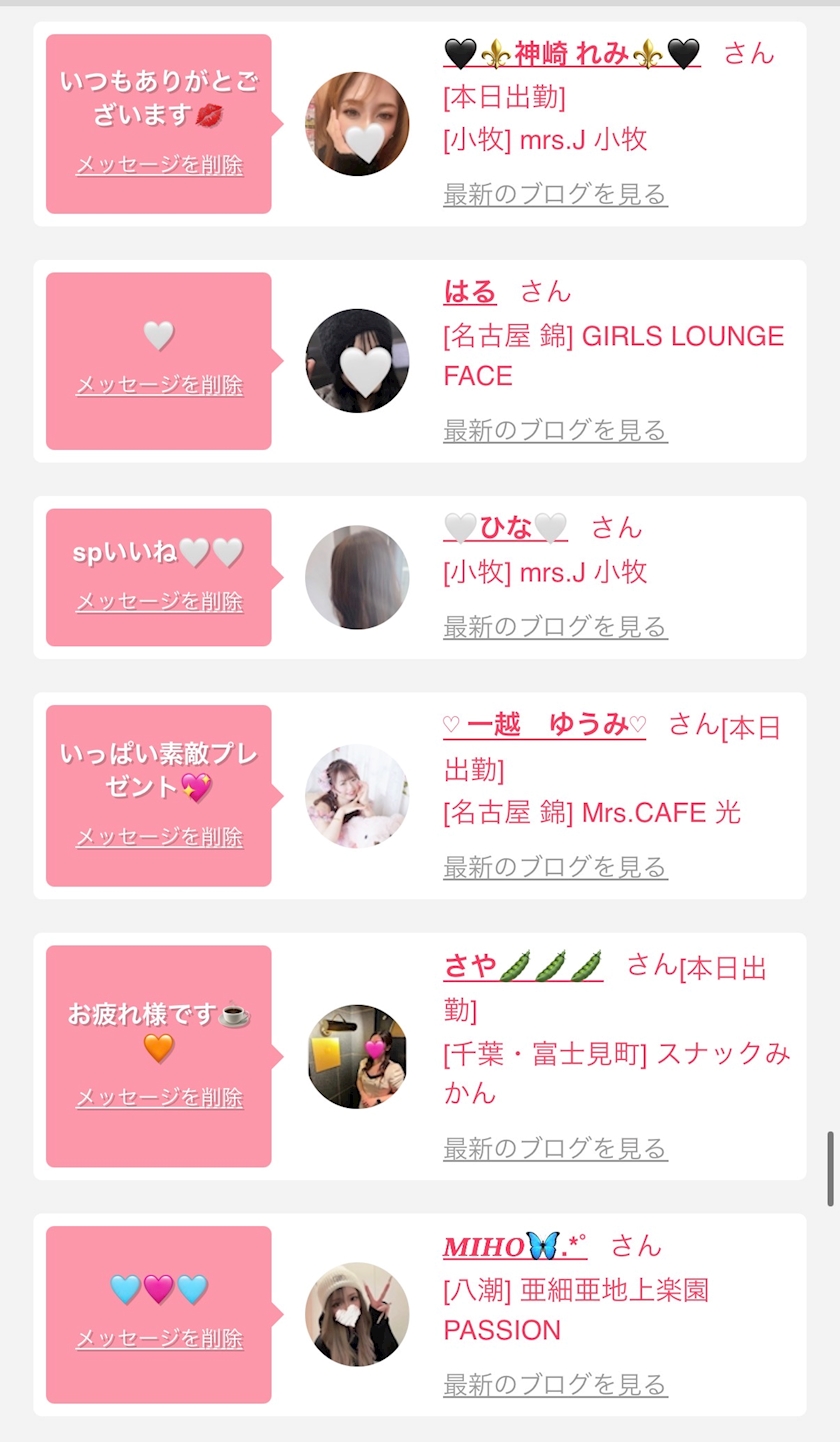Delete the いっぱい素敵プレゼント message
This screenshot has height=1442, width=840.
point(159,837)
